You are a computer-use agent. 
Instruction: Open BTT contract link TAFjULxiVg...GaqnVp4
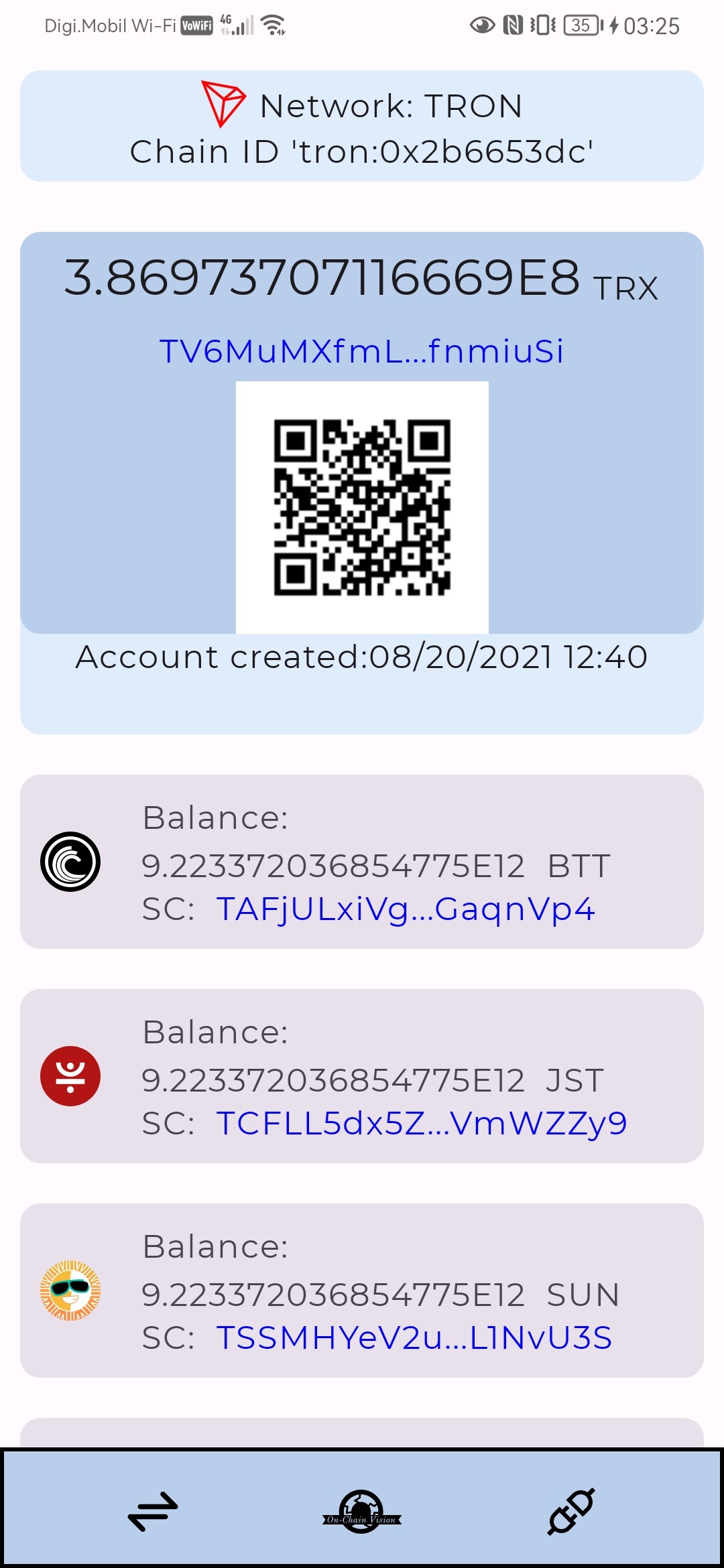[406, 909]
